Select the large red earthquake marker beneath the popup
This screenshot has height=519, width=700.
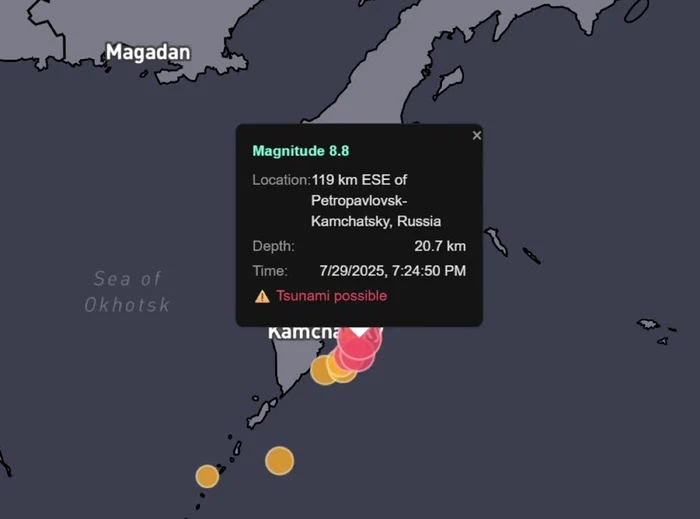click(x=360, y=343)
